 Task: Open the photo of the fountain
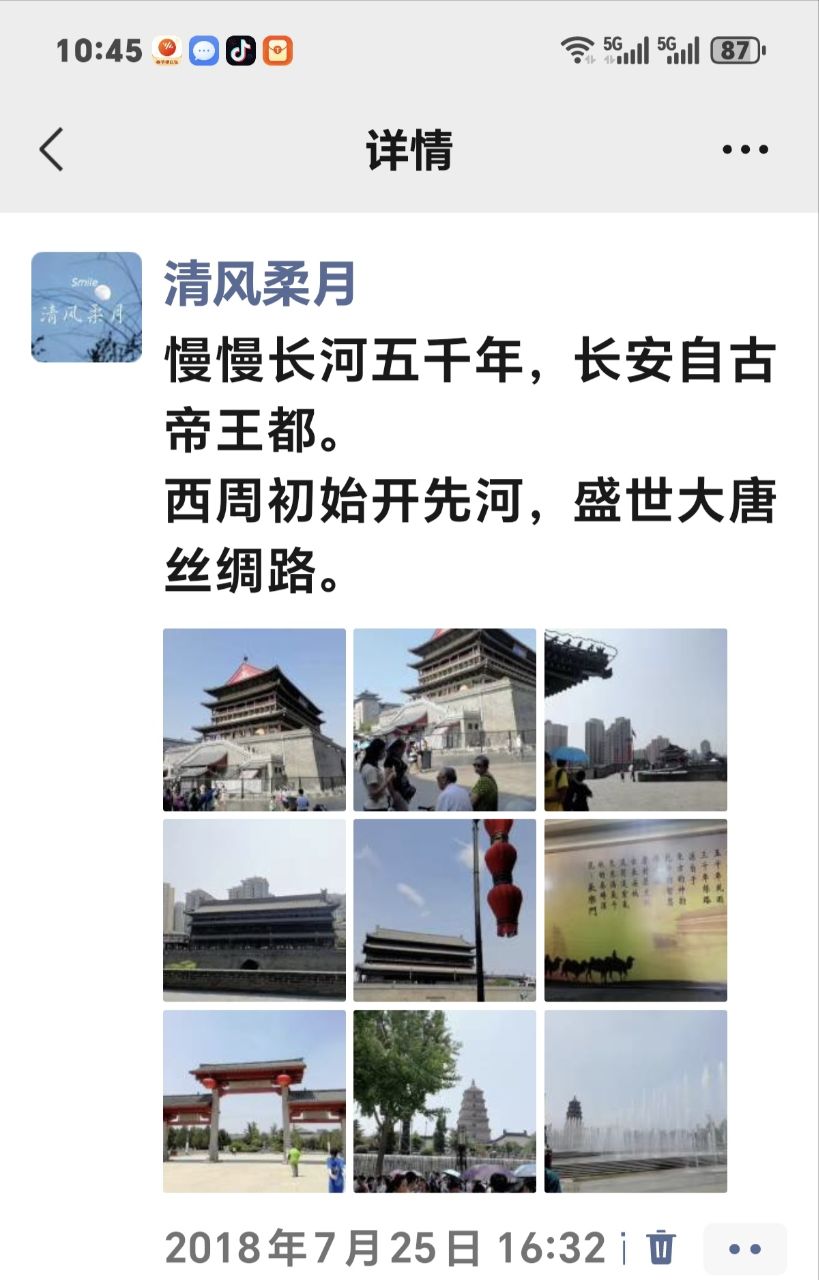[x=635, y=1101]
